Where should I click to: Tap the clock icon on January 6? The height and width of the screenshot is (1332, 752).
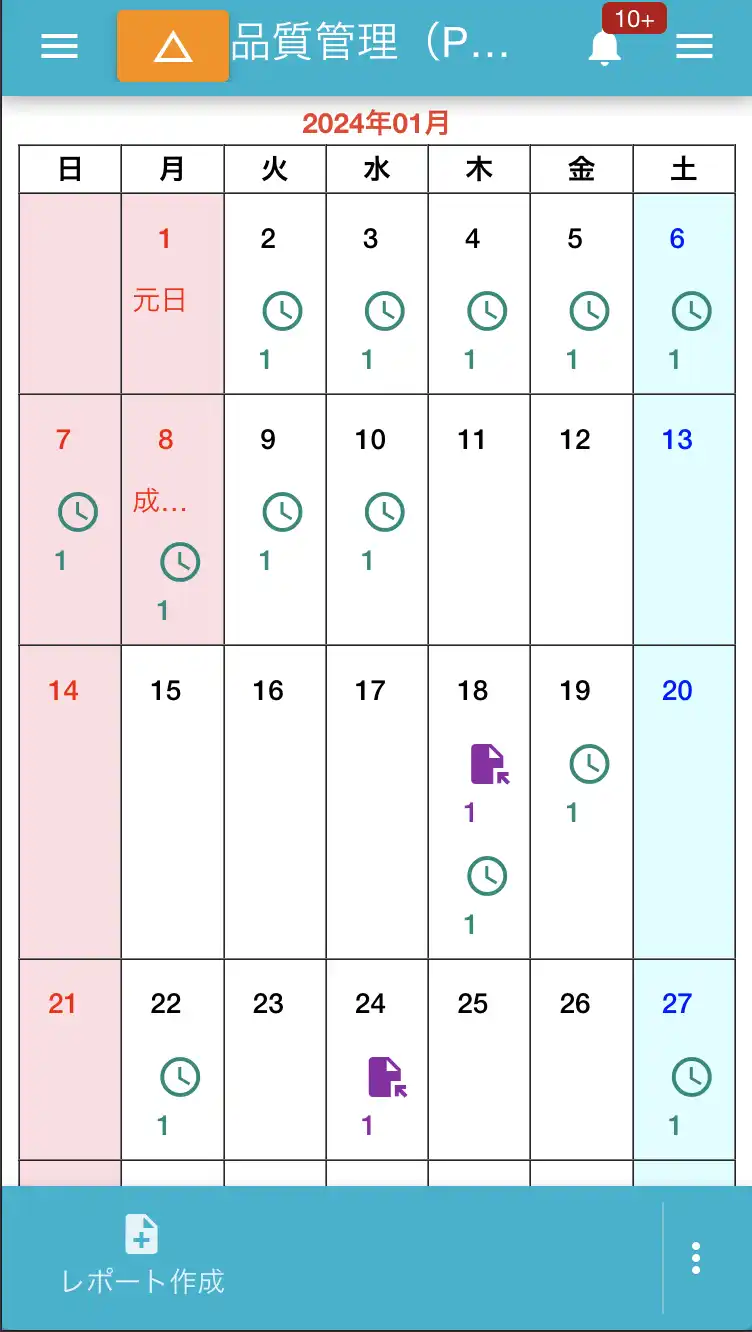click(691, 311)
